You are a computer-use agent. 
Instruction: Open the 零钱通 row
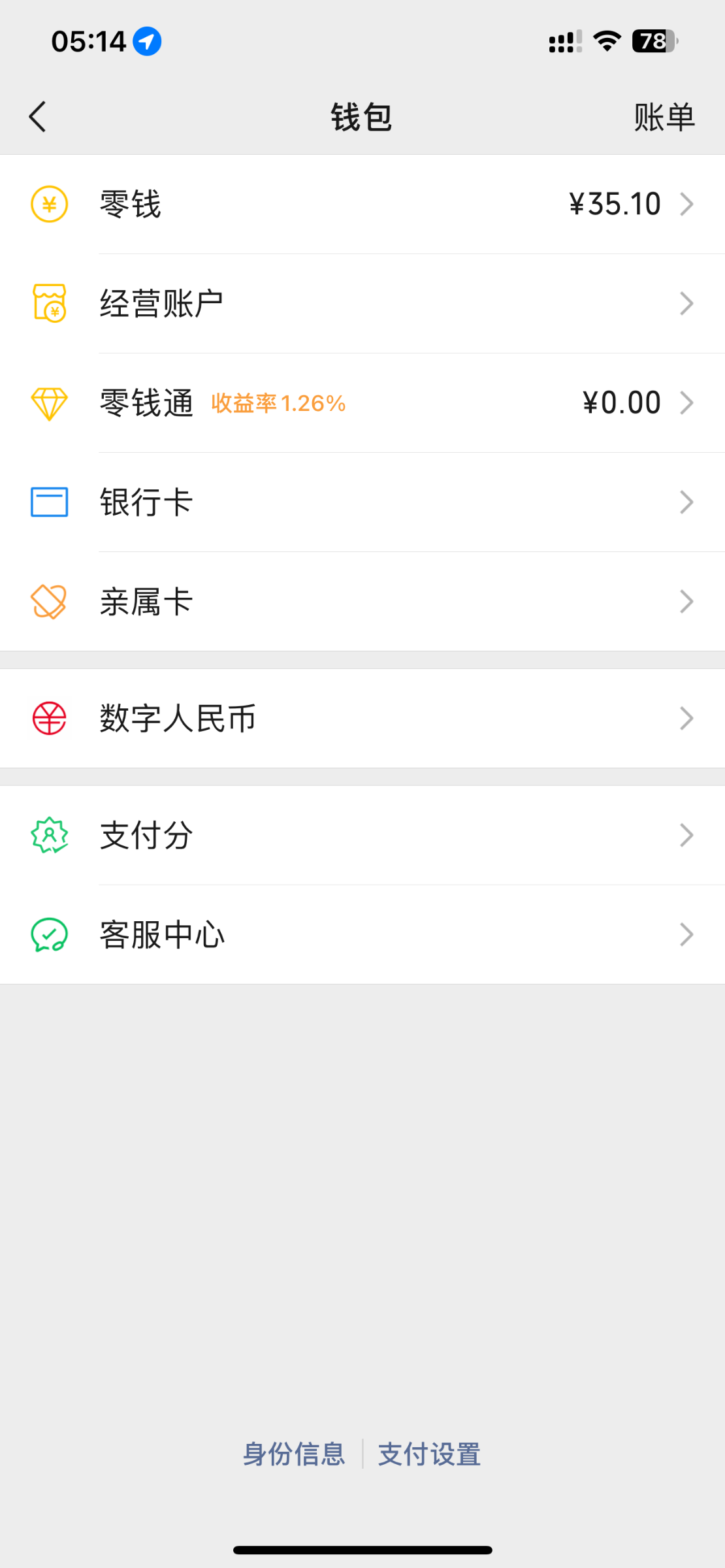pyautogui.click(x=362, y=403)
